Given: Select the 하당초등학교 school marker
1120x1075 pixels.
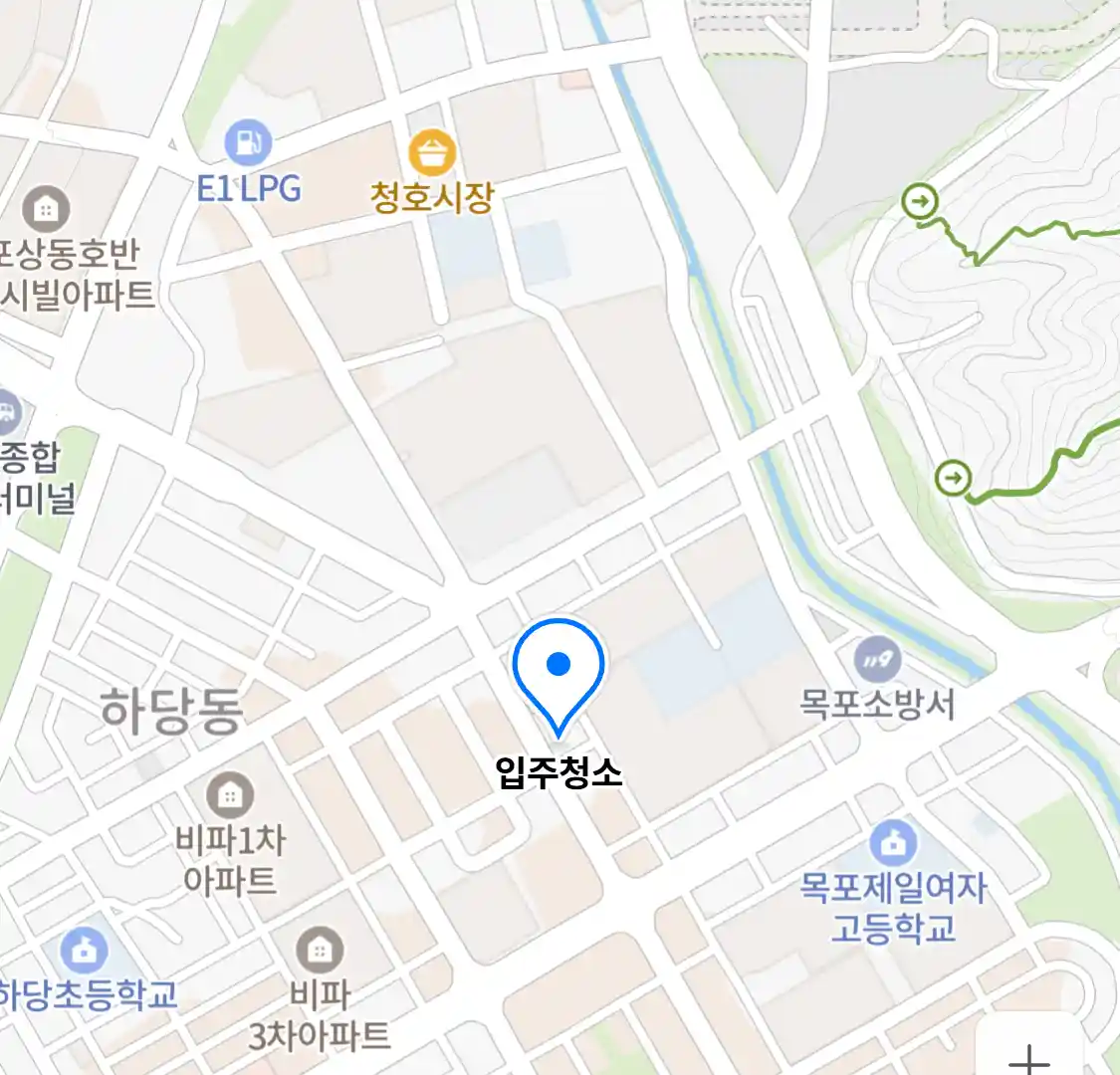Looking at the screenshot, I should tap(85, 952).
